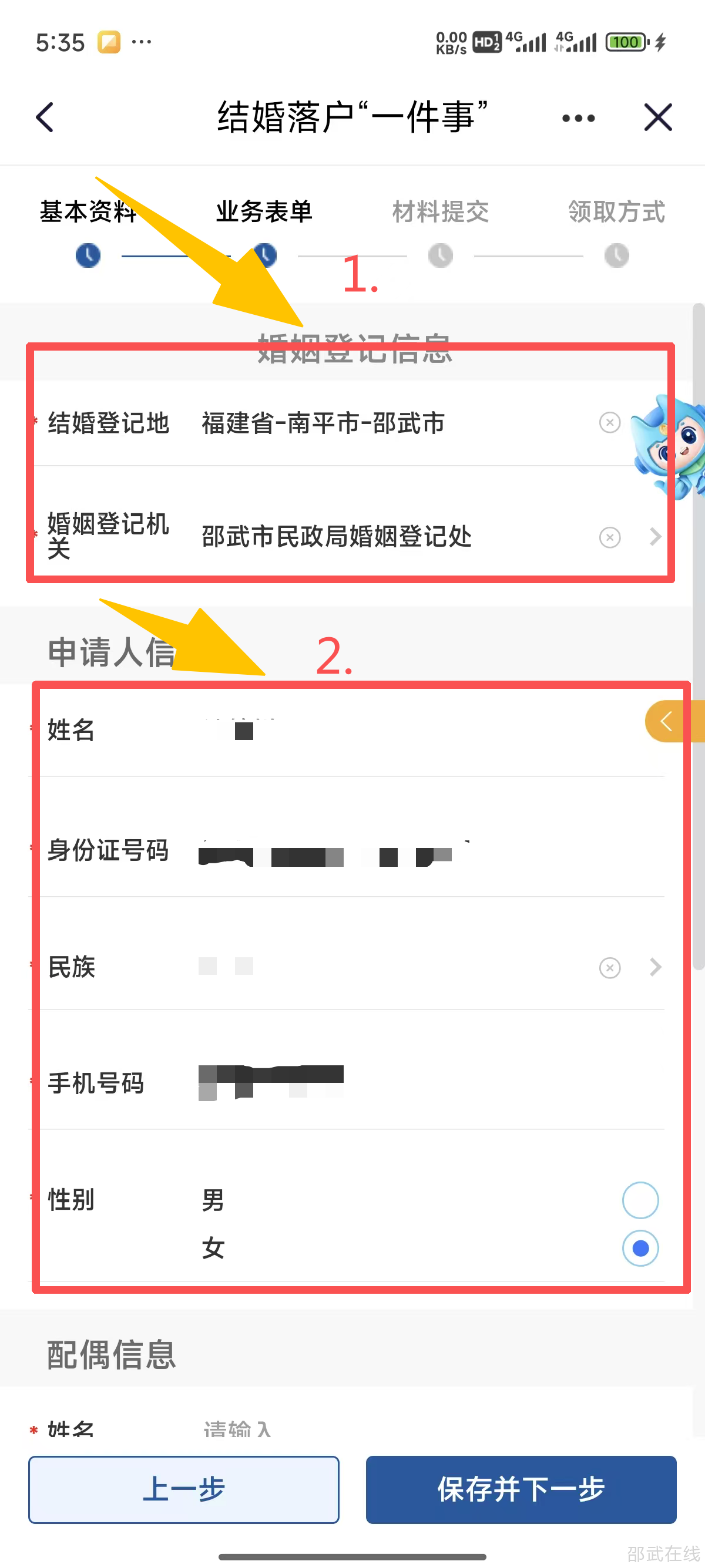Open the three-dot overflow menu
The image size is (705, 1568).
click(x=578, y=118)
